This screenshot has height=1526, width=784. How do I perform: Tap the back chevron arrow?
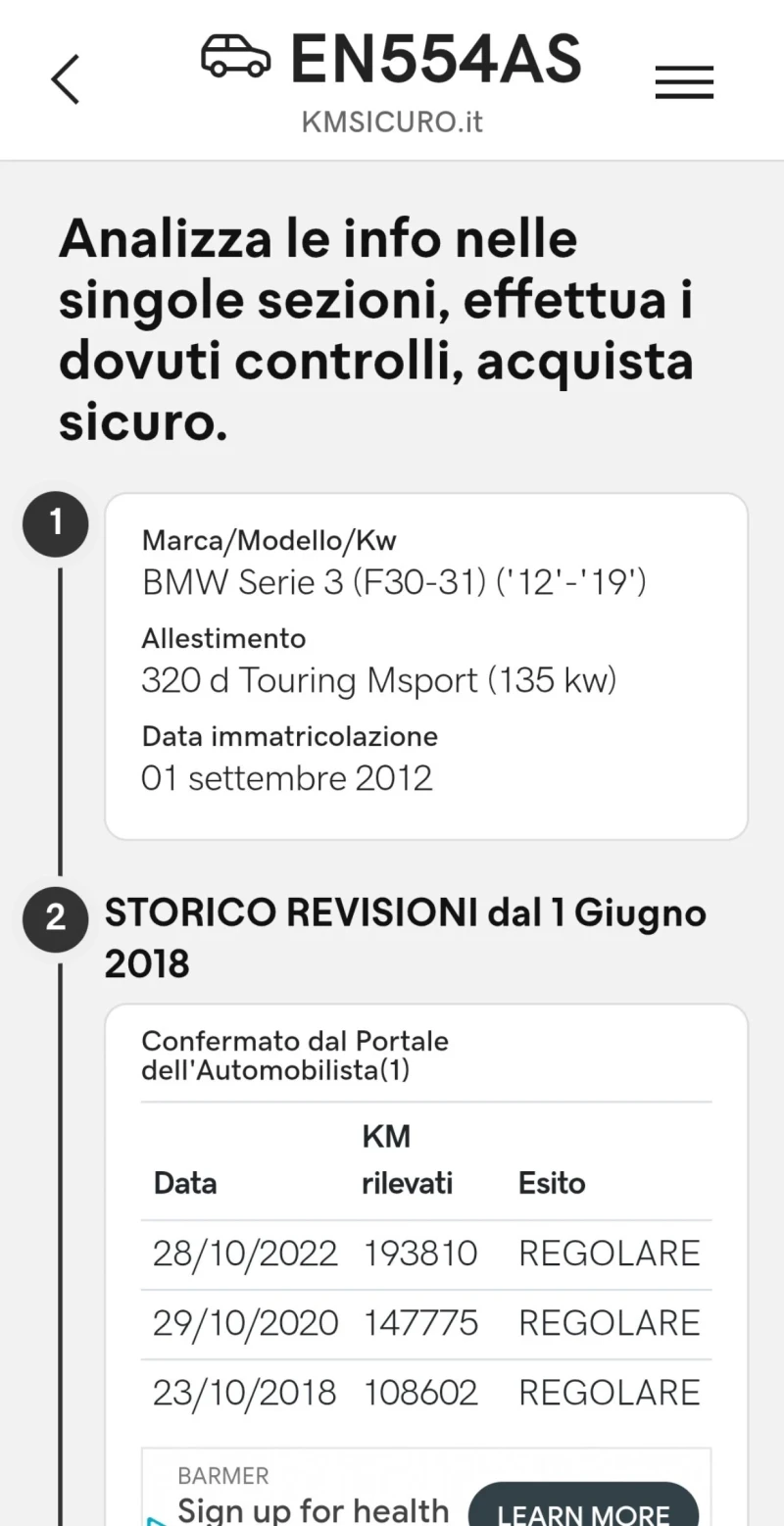point(65,78)
